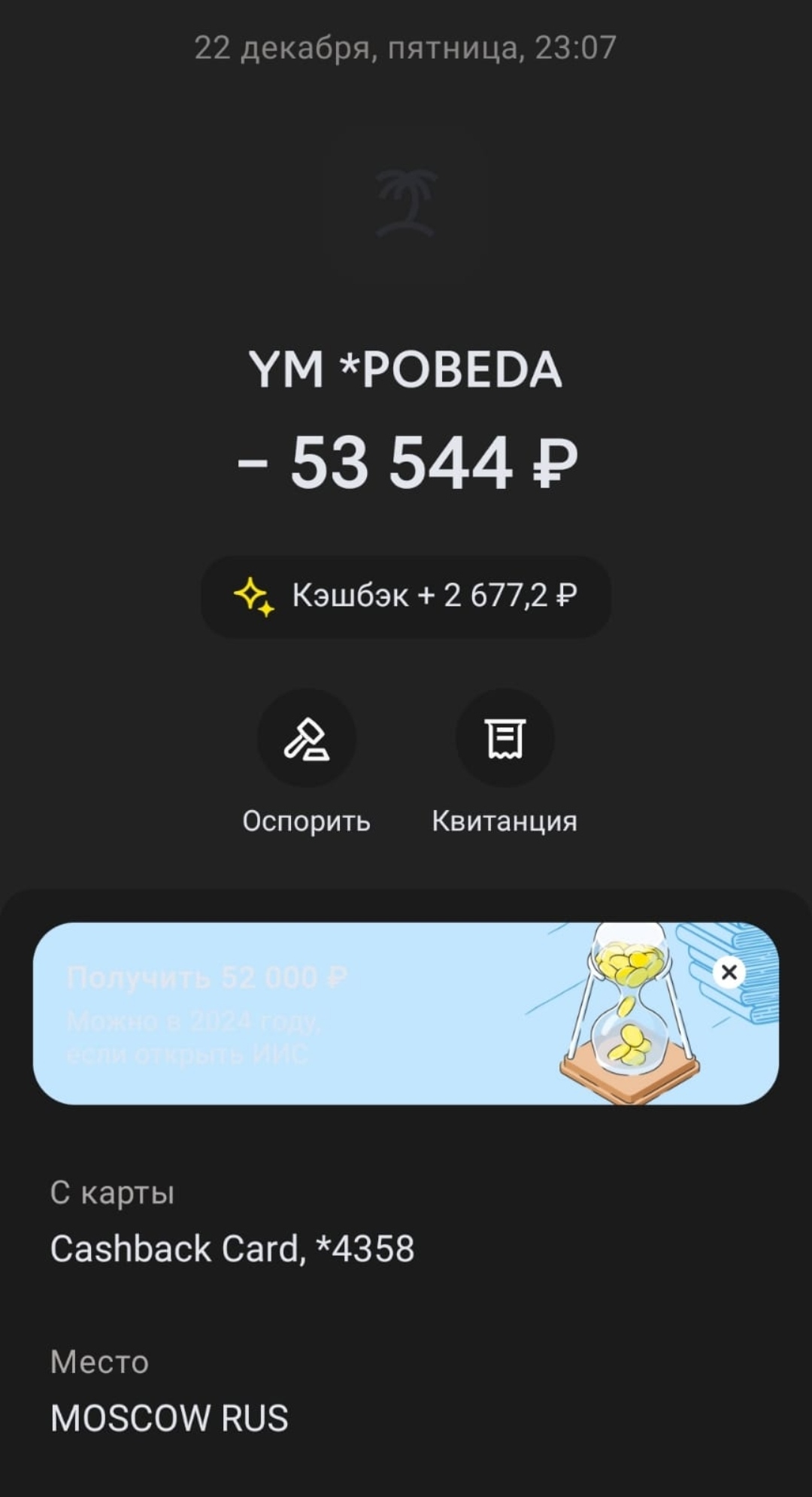Dismiss the ИИС promo banner
Viewport: 812px width, 1497px height.
pos(729,972)
